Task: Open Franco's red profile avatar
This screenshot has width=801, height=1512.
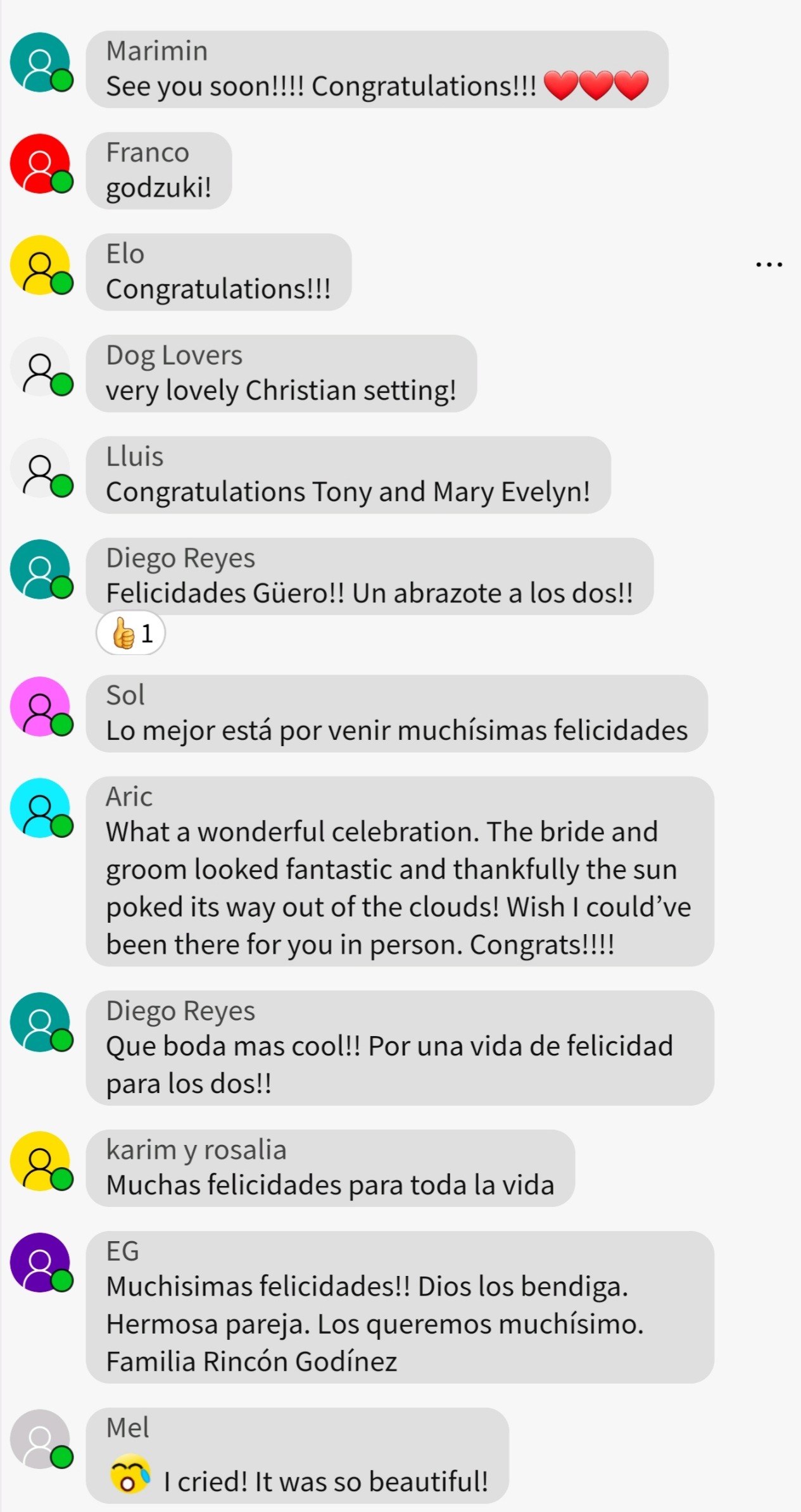Action: (x=41, y=163)
